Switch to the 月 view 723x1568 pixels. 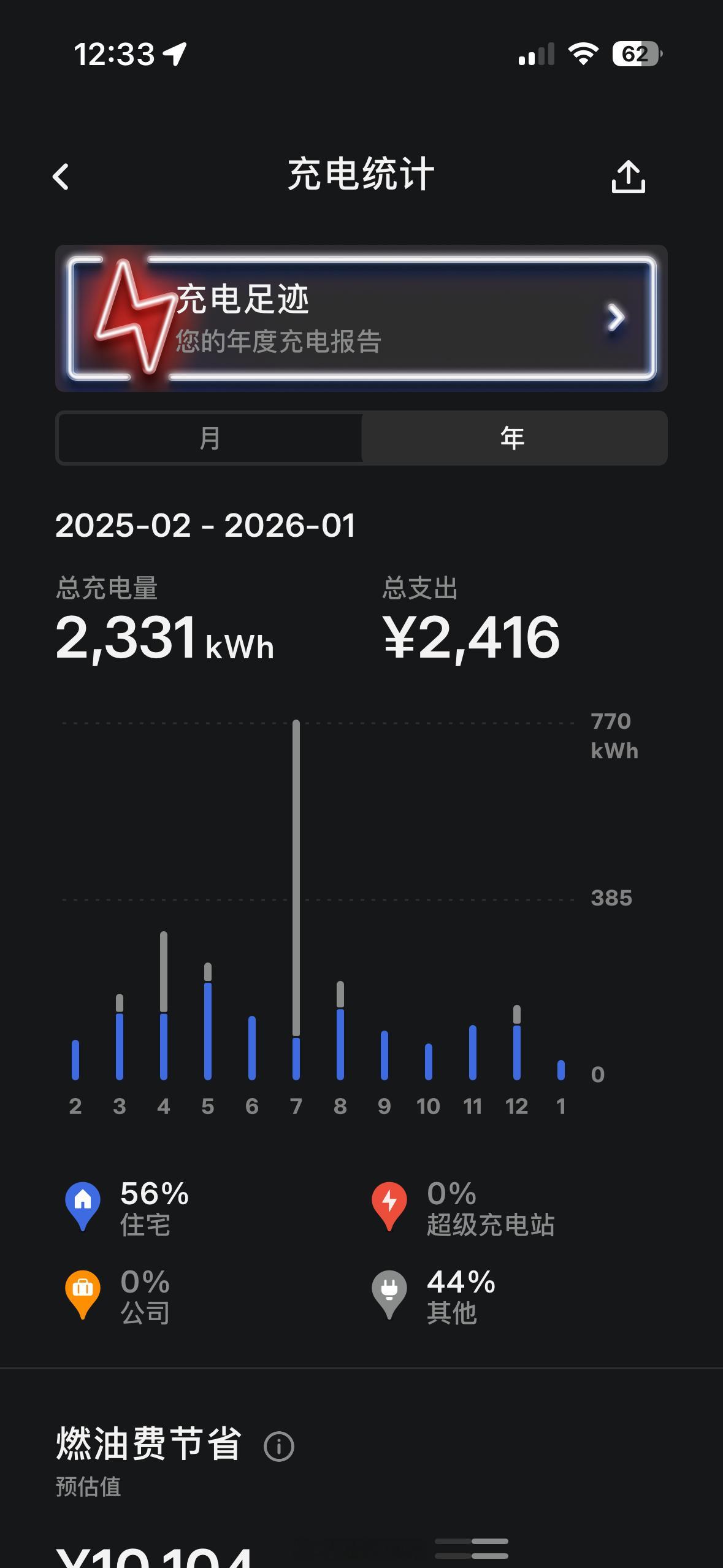tap(210, 438)
